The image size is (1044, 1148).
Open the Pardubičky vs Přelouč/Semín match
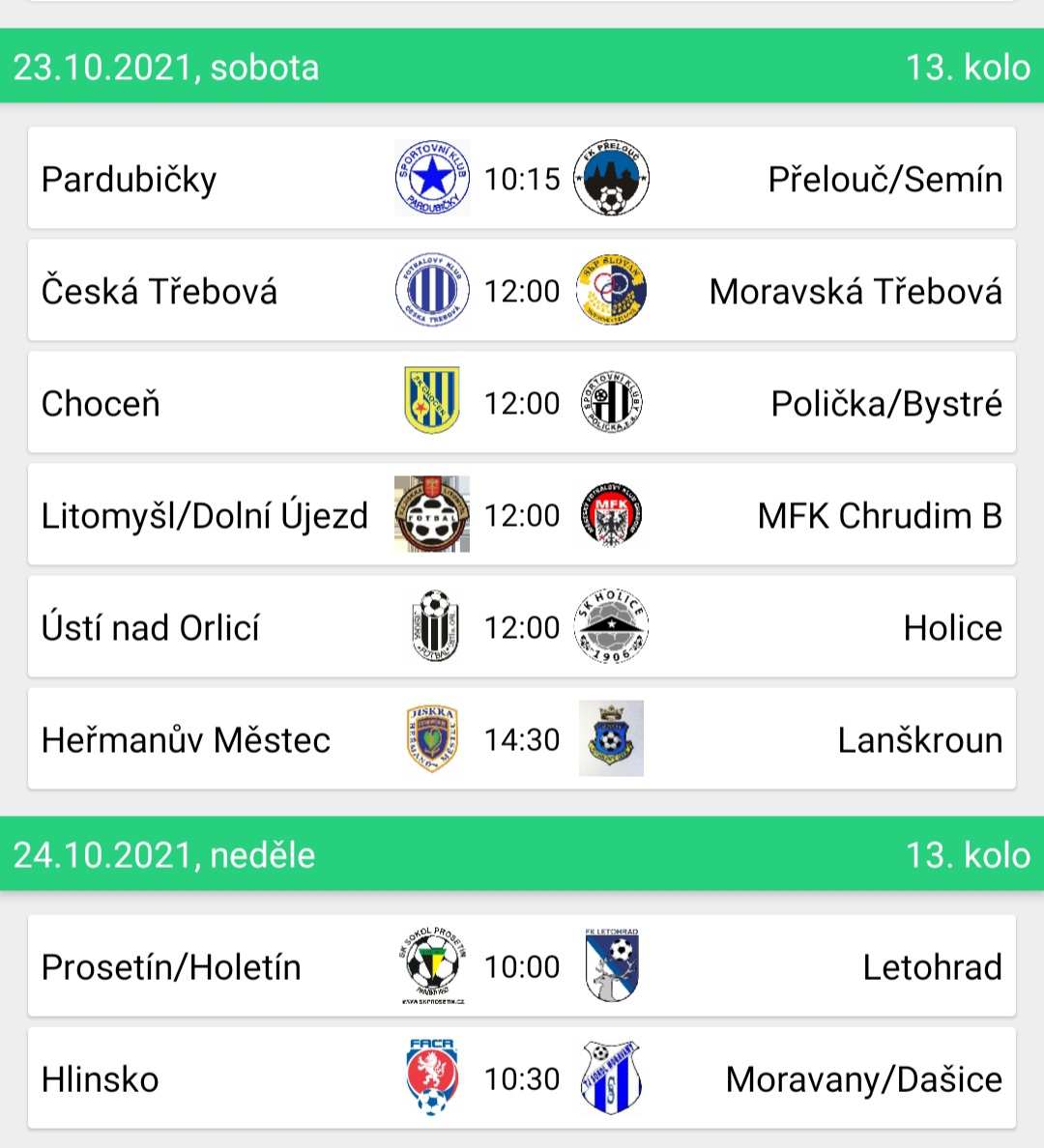pyautogui.click(x=522, y=179)
